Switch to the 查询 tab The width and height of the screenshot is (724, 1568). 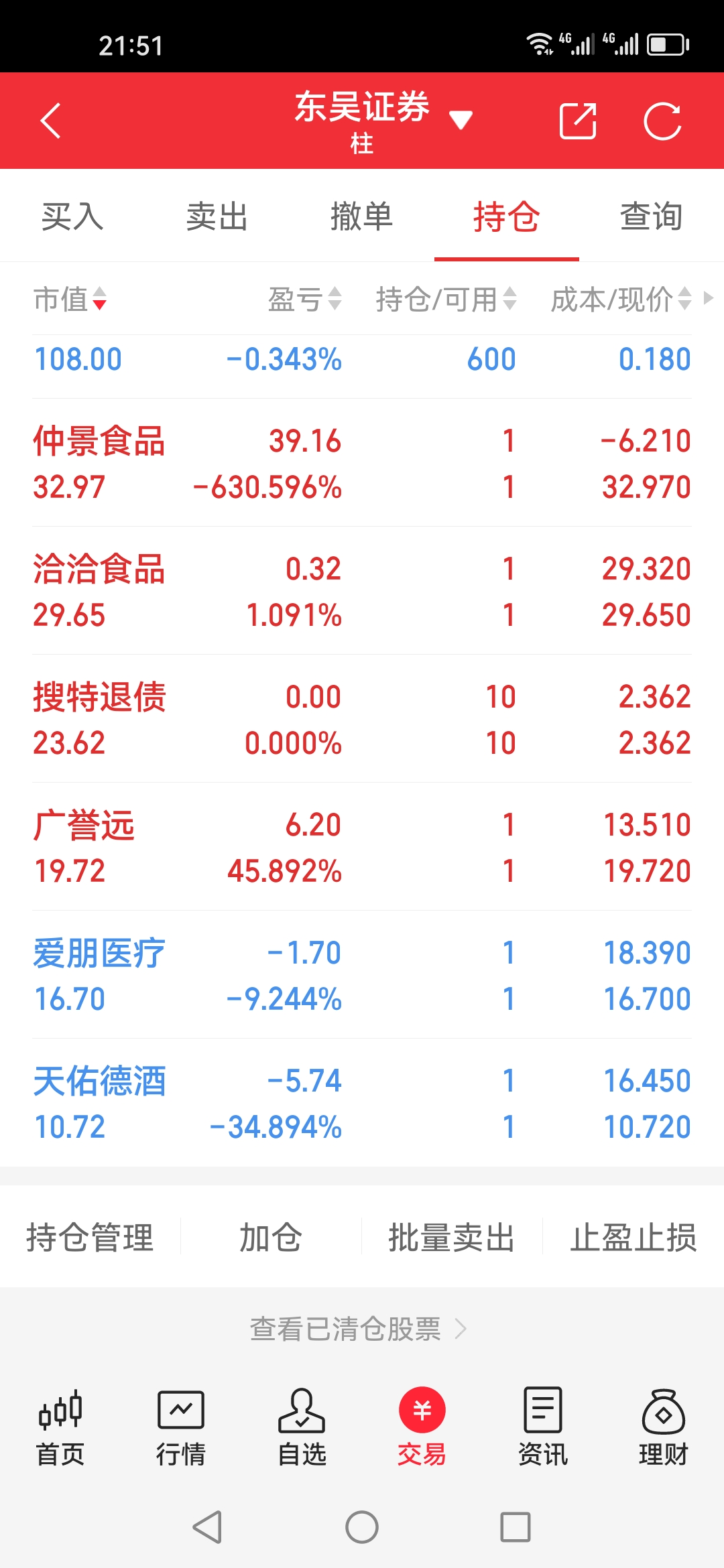point(652,216)
